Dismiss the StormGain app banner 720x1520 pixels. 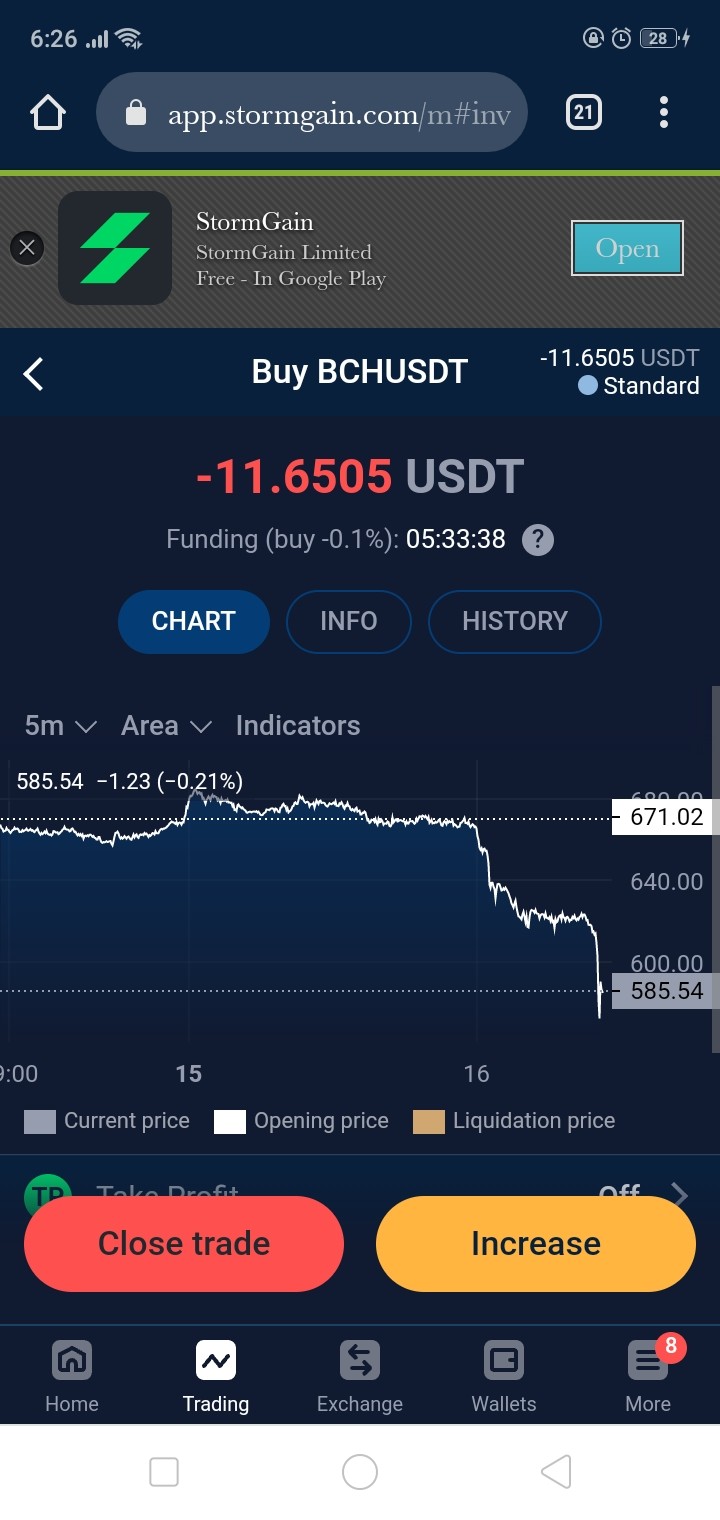pyautogui.click(x=27, y=248)
